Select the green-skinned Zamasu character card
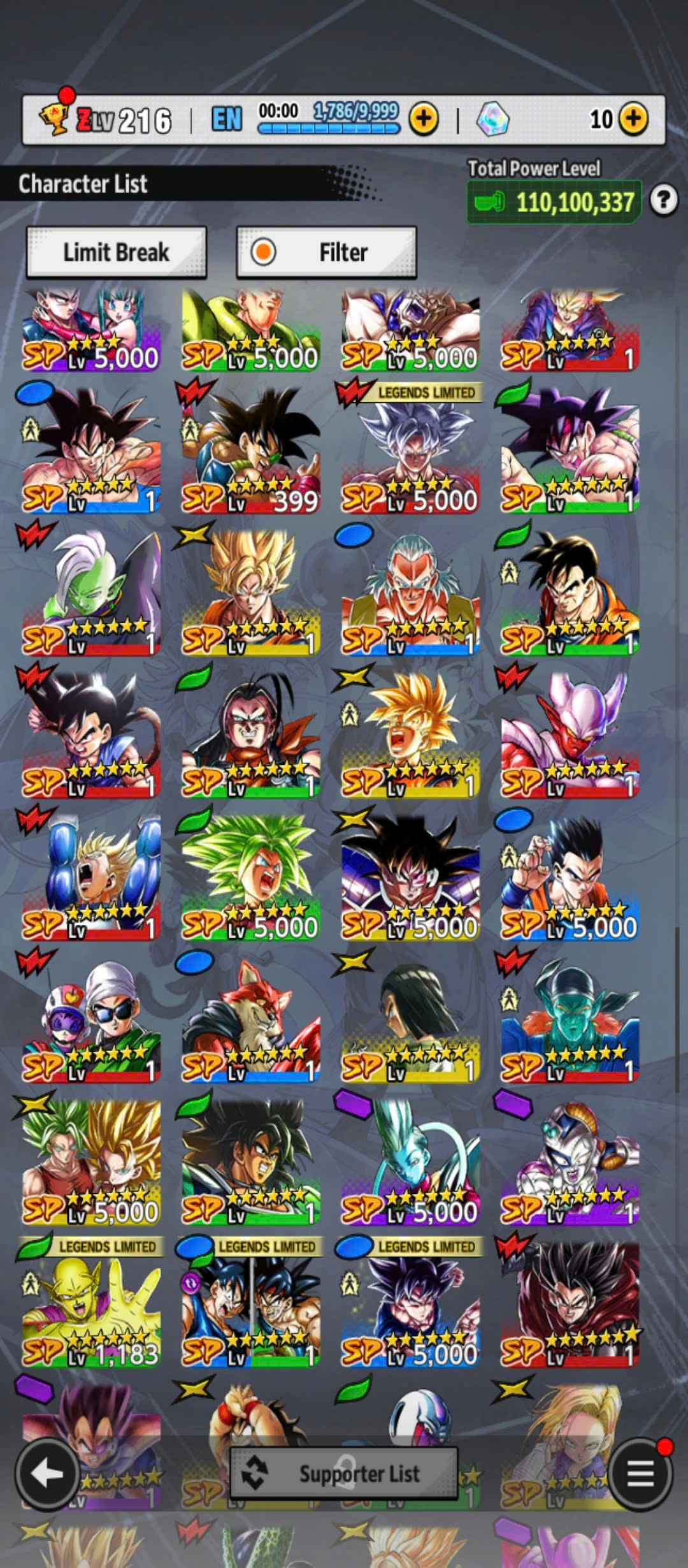 pyautogui.click(x=92, y=592)
